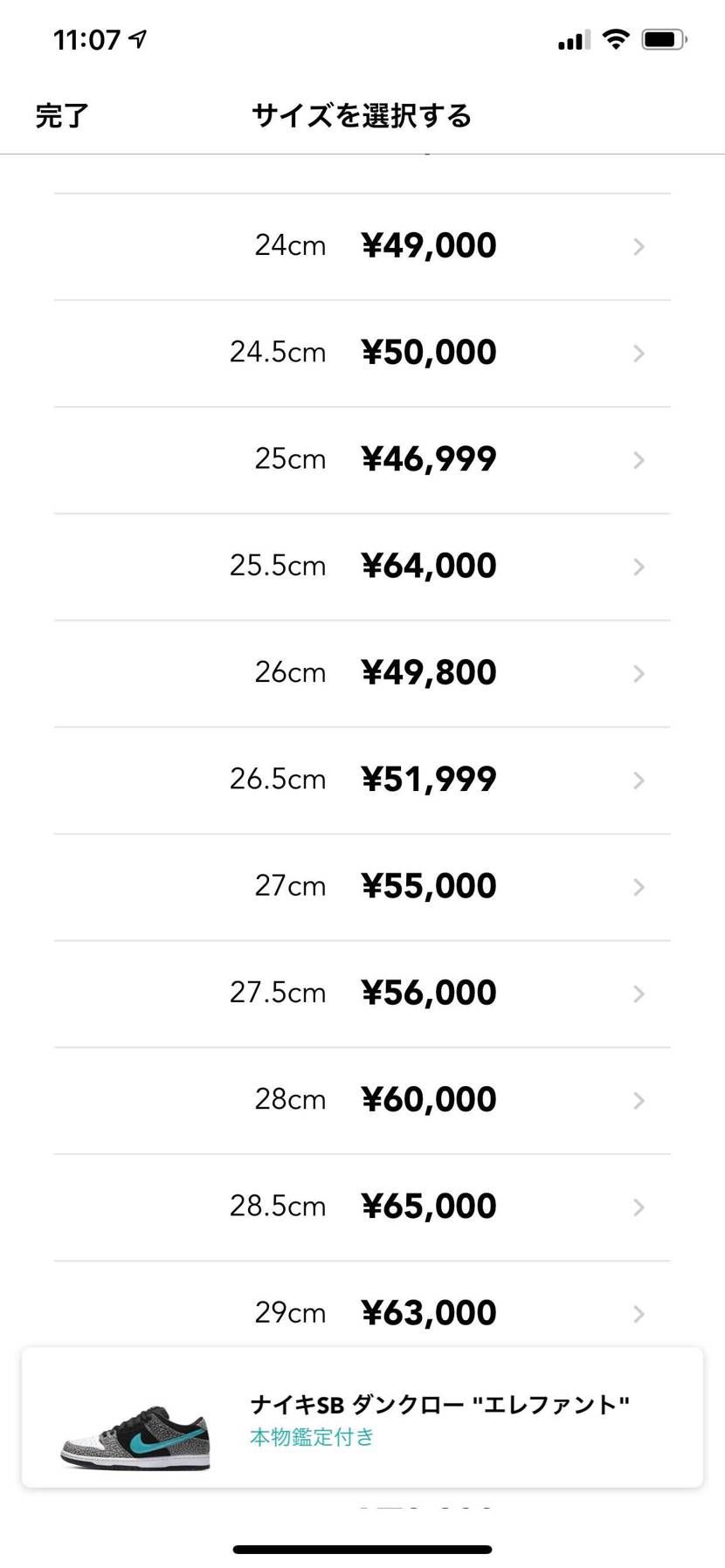Choose the cheapest size, 25cm at ¥46,999
725x1568 pixels.
pos(362,459)
